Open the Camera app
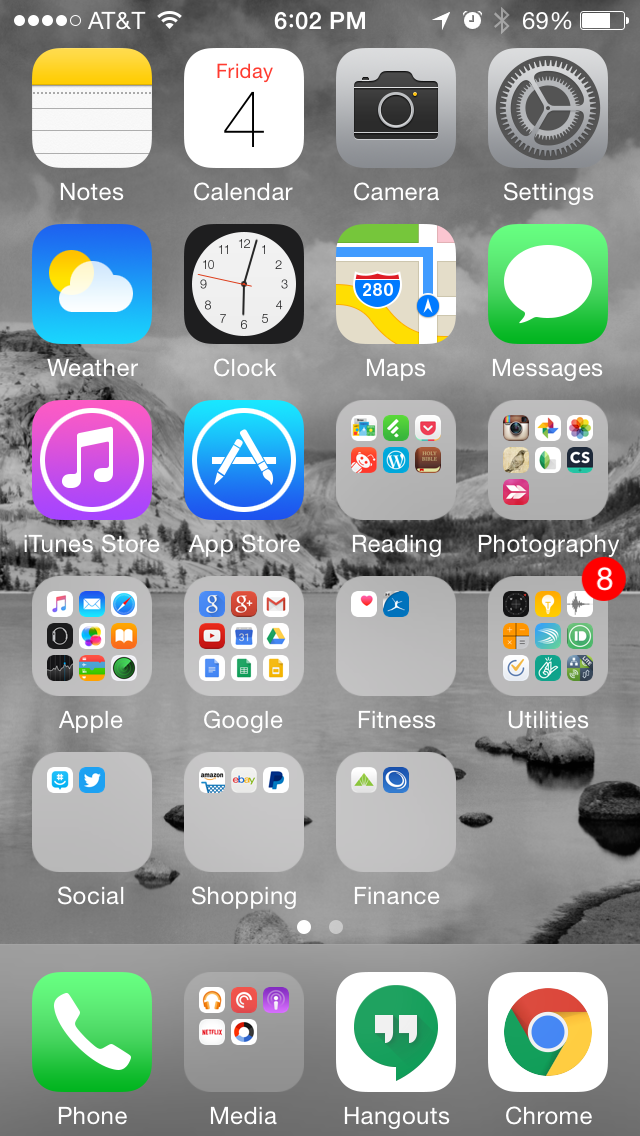 coord(396,108)
